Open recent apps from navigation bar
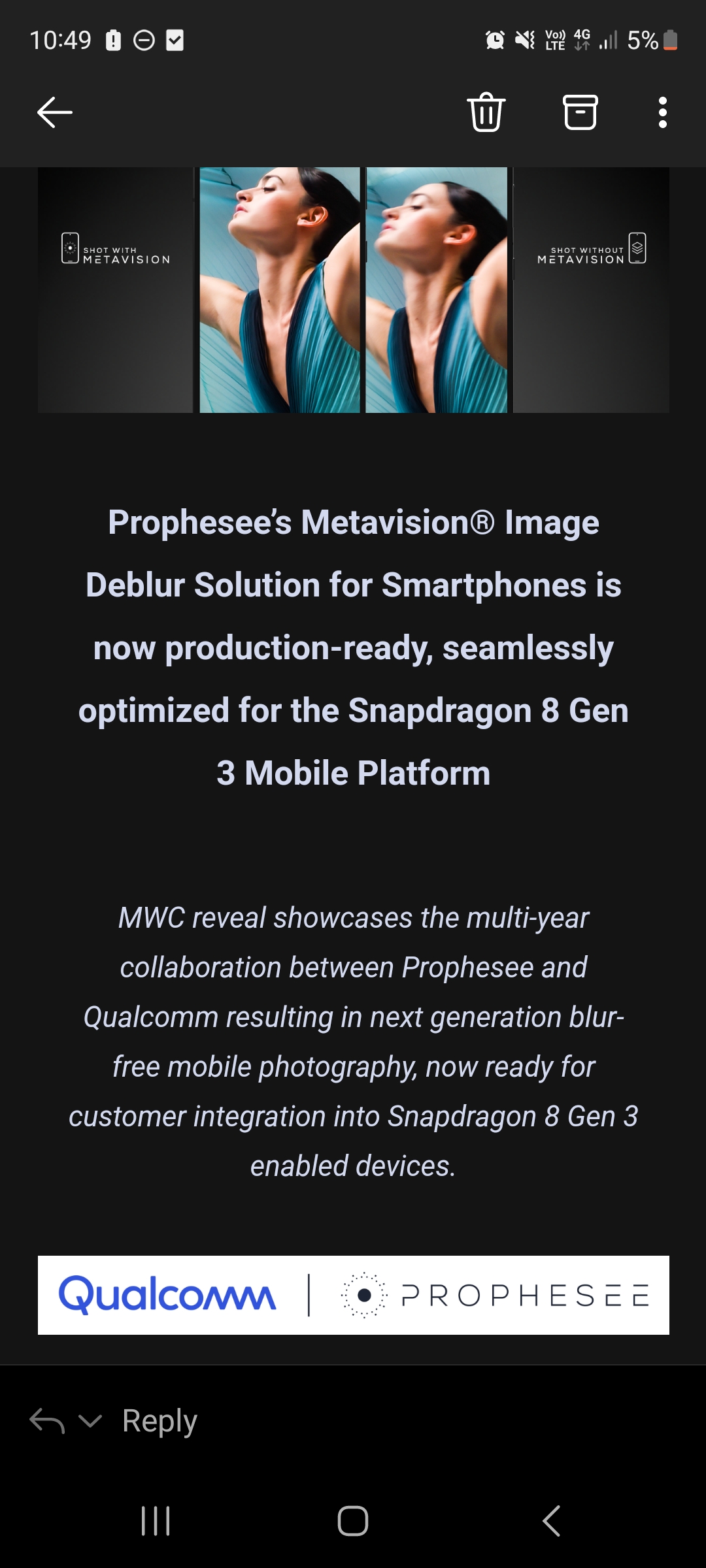 (156, 1520)
